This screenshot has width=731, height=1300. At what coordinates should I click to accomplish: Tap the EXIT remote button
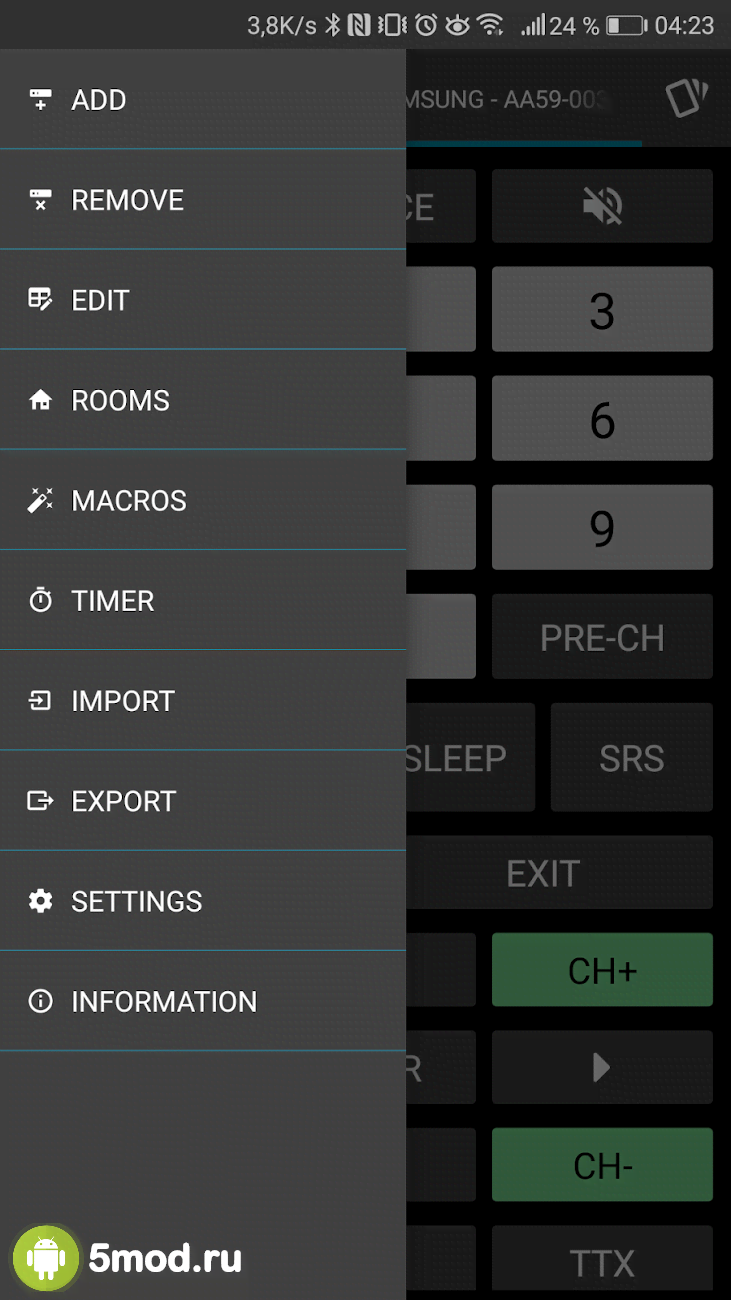pyautogui.click(x=558, y=874)
